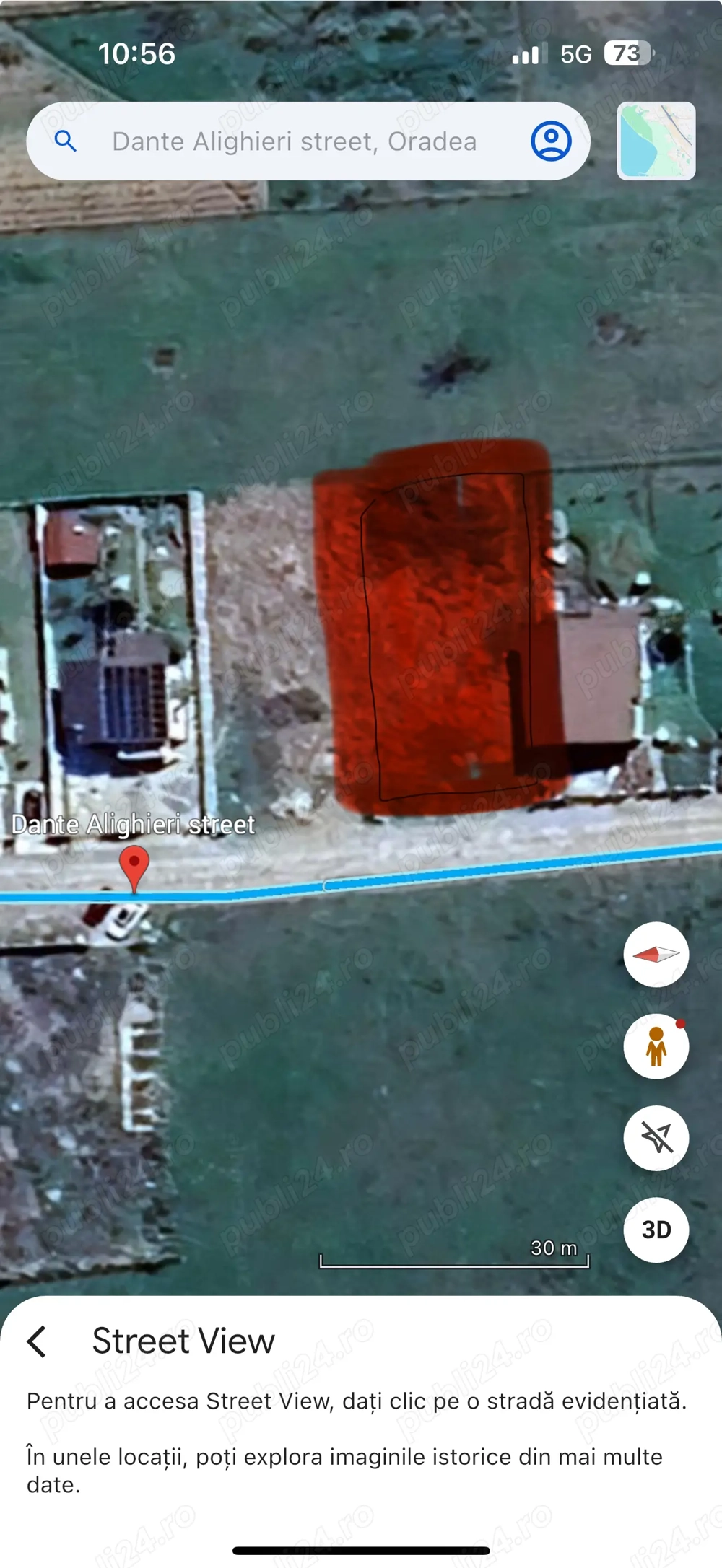722x1568 pixels.
Task: Open the account profile icon
Action: pos(551,141)
